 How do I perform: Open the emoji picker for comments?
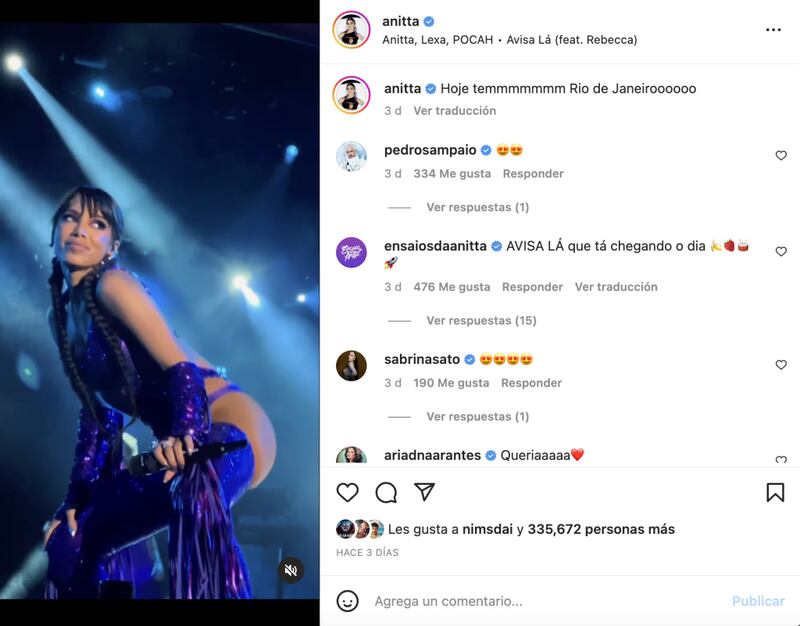(347, 601)
